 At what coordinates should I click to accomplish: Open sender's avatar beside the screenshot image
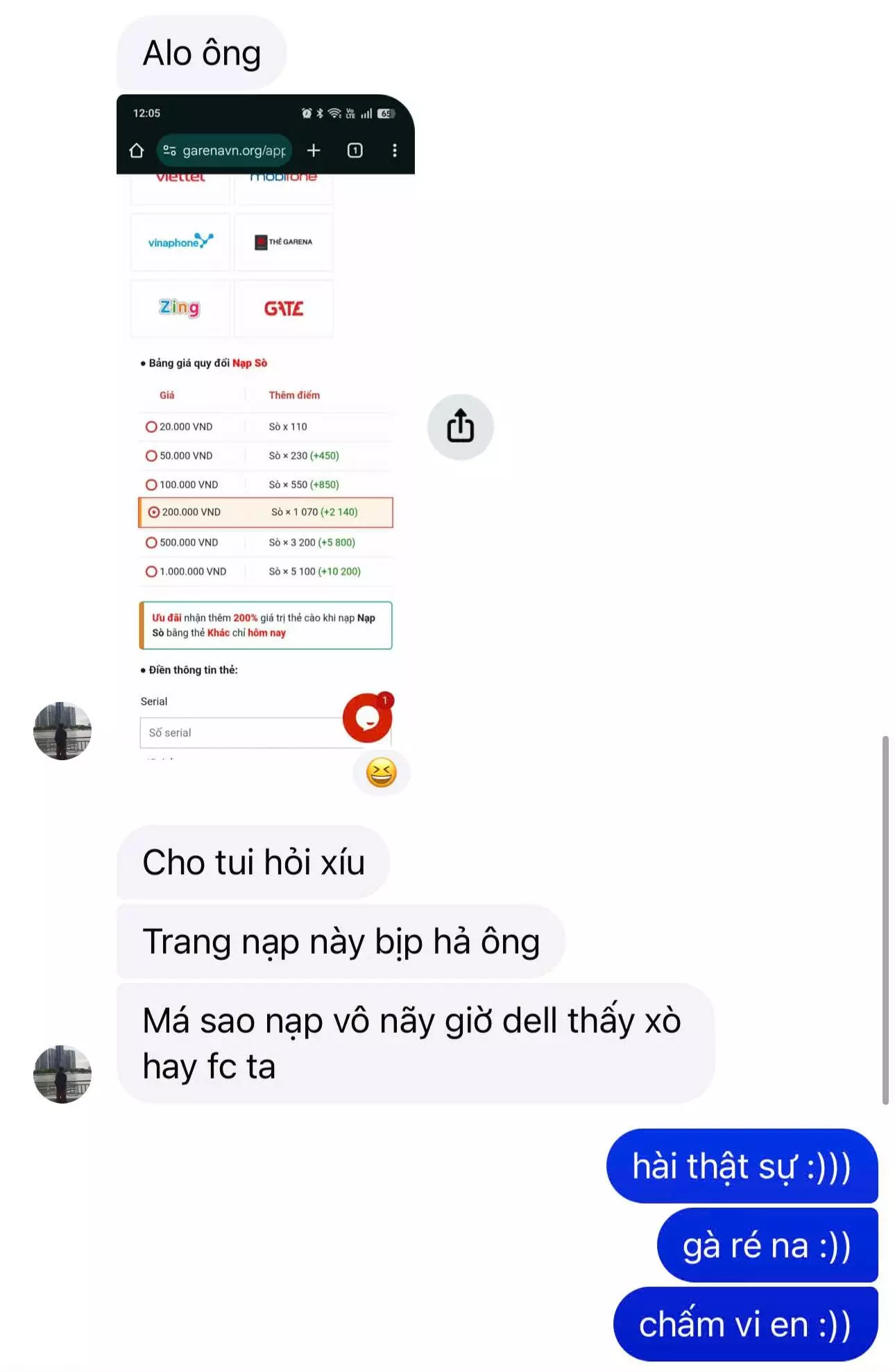pos(62,730)
